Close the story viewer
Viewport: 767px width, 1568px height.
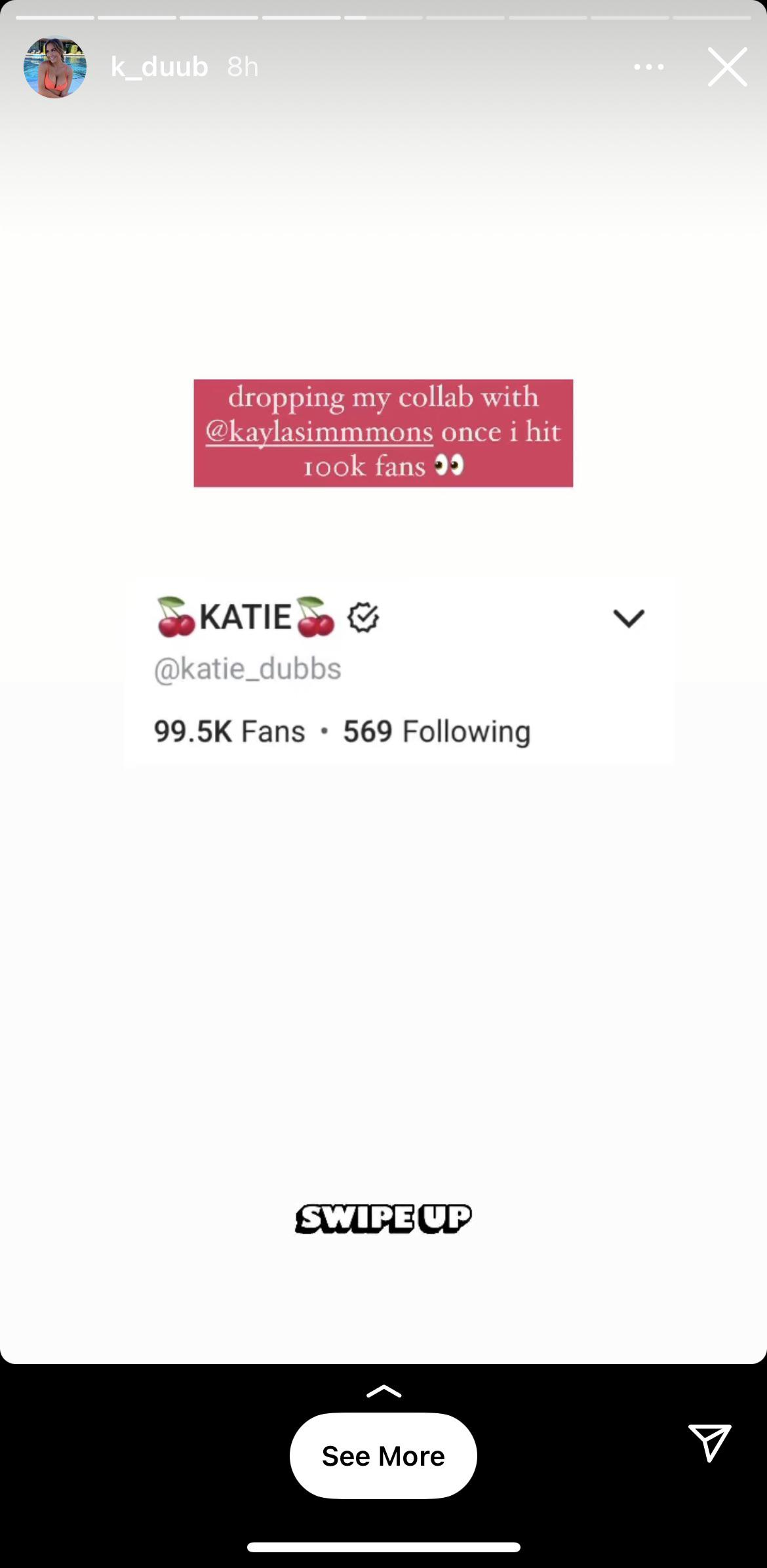(727, 67)
